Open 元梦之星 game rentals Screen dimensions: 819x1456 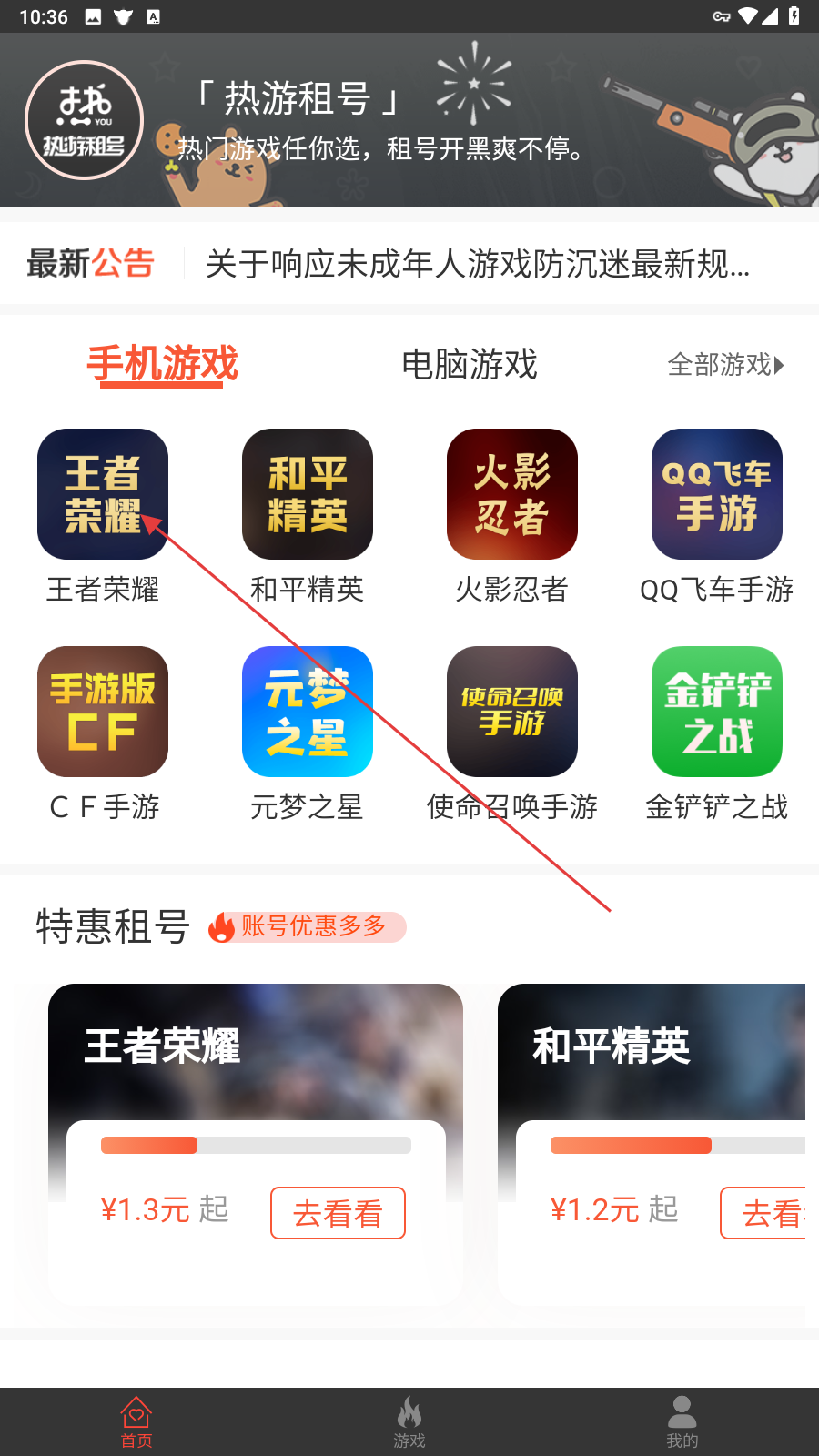pos(308,712)
